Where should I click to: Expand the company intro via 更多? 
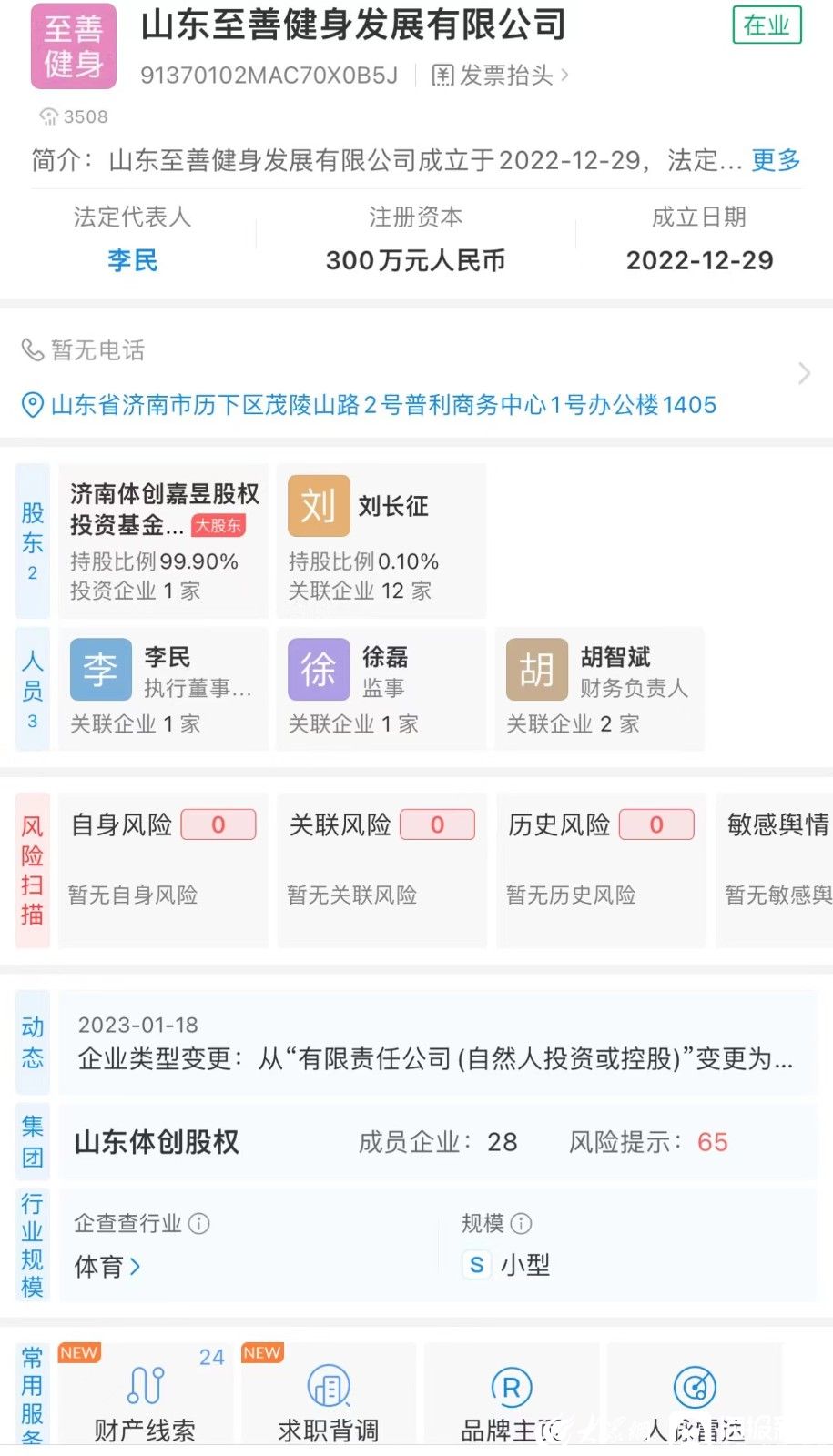[x=776, y=160]
